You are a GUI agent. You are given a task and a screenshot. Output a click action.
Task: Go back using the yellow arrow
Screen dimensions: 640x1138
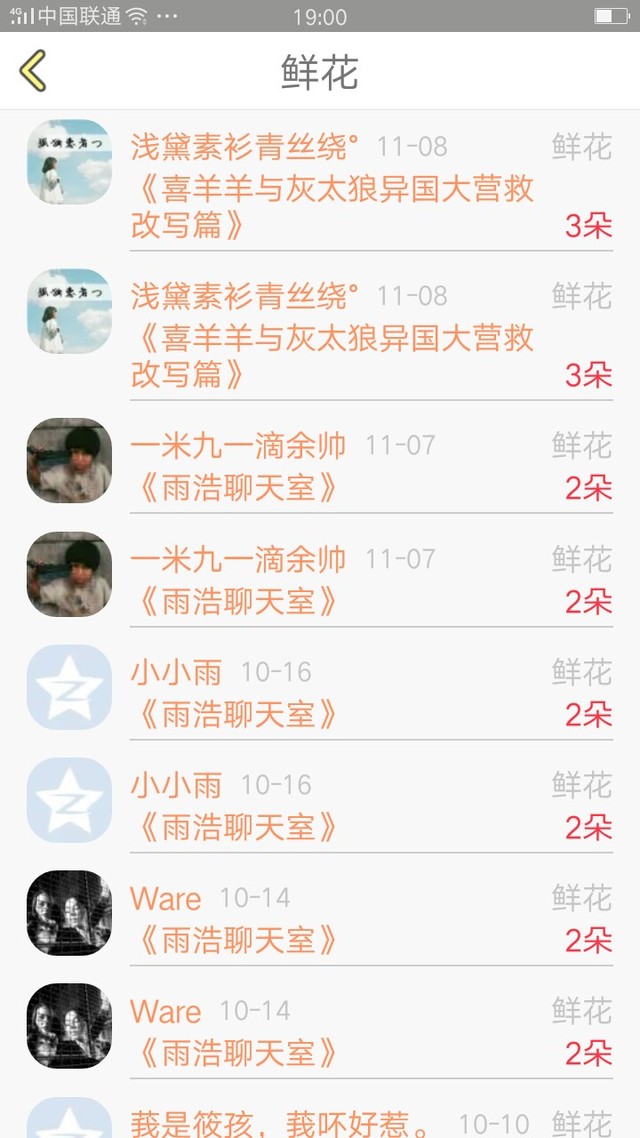click(x=33, y=72)
